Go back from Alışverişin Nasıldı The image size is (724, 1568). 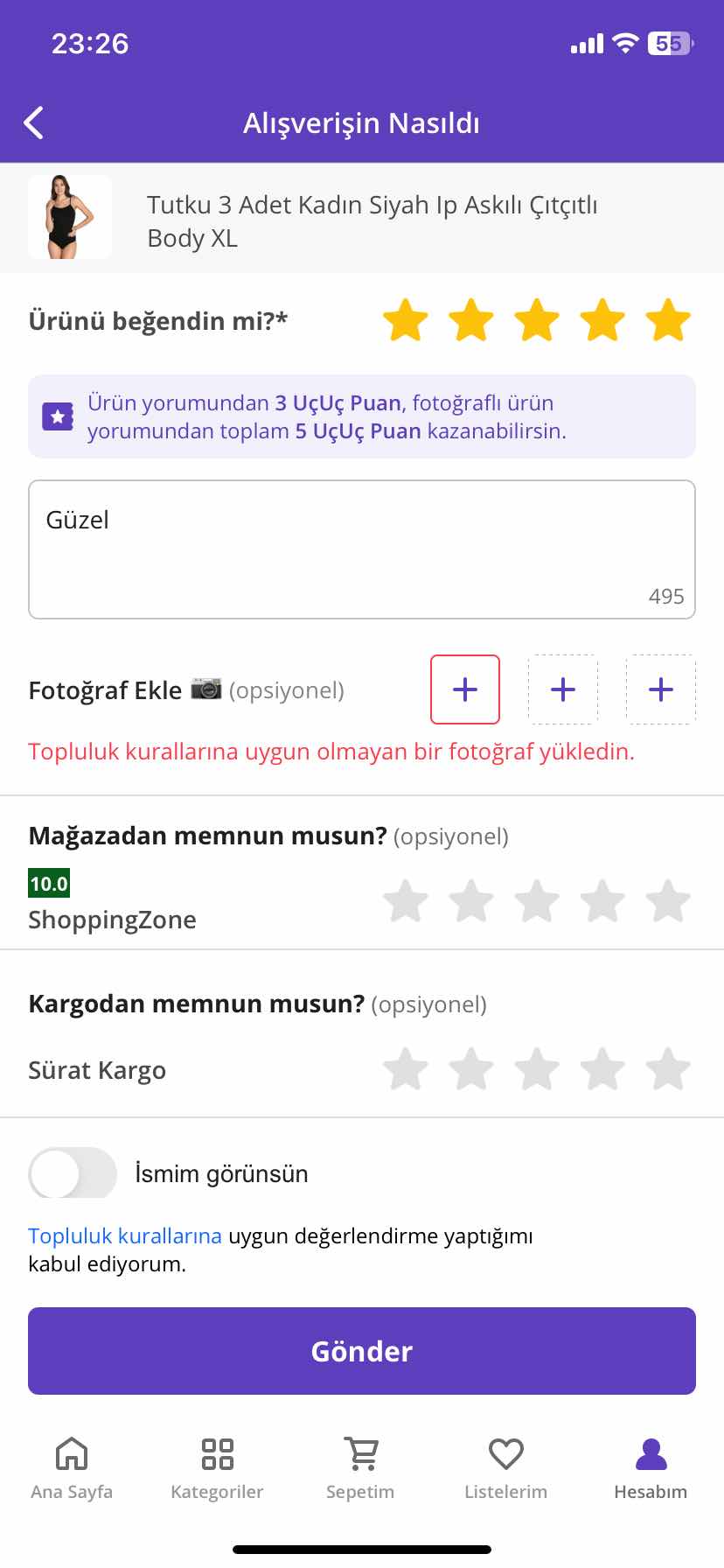tap(35, 123)
